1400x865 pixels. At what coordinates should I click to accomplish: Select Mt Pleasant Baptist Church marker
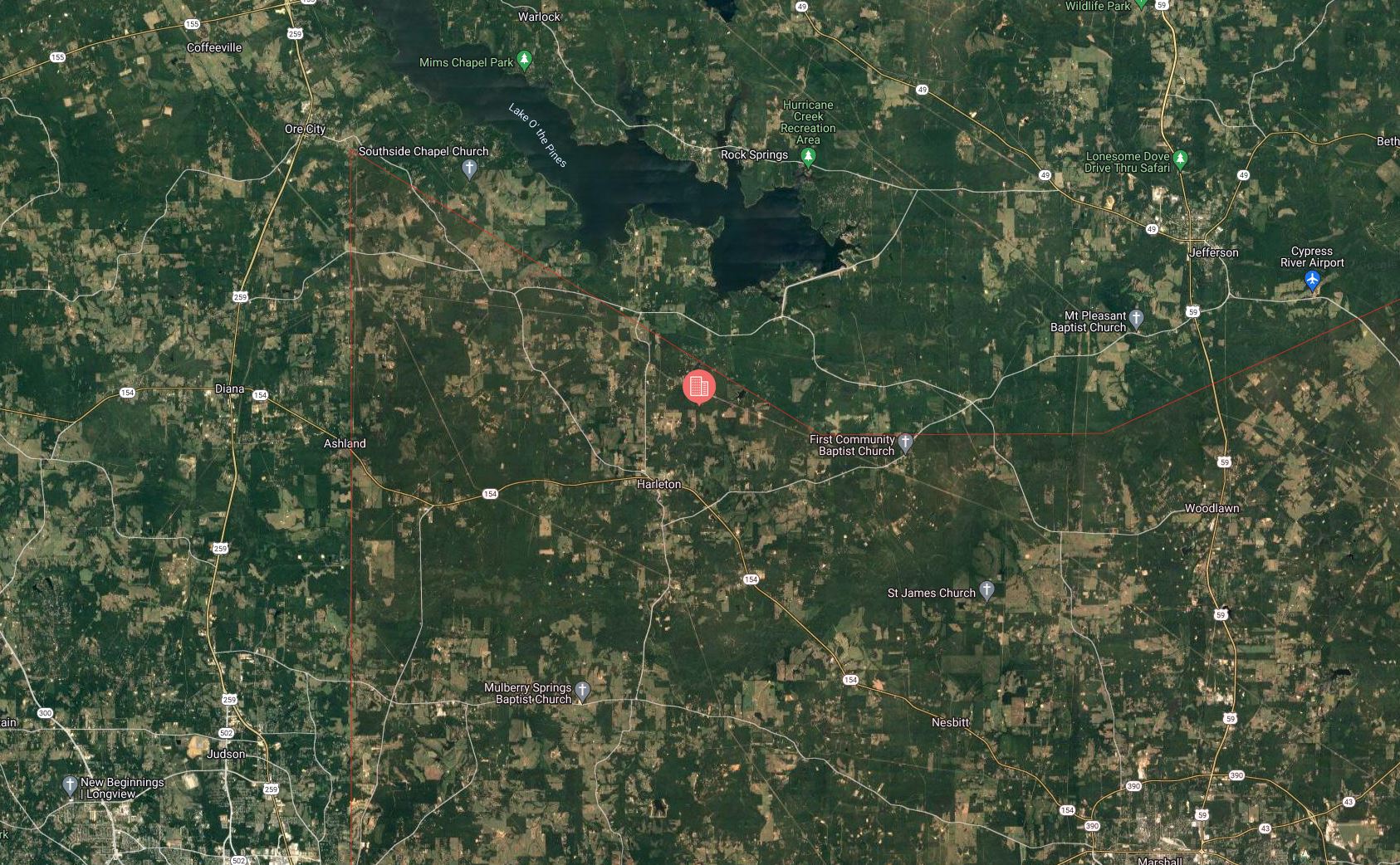(x=1138, y=318)
